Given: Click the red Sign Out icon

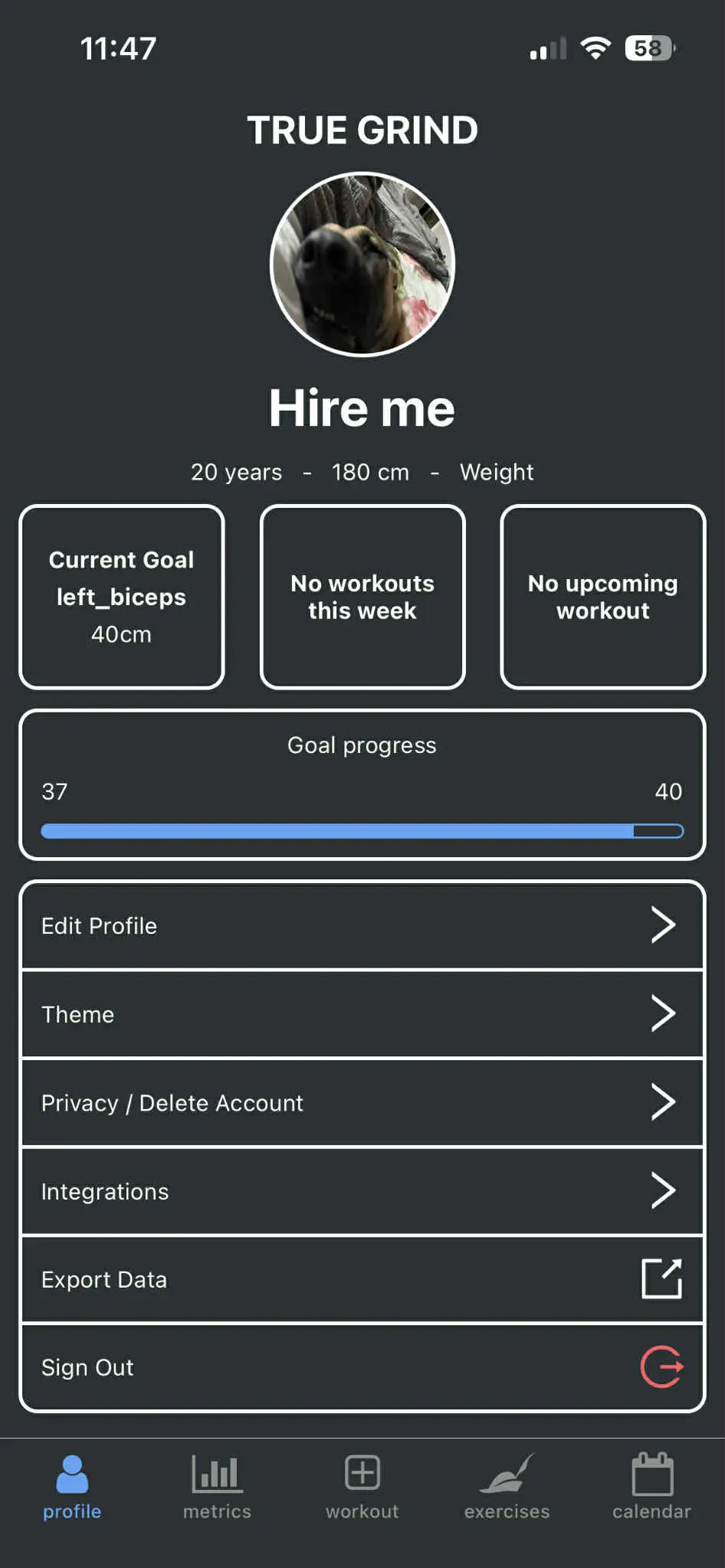Looking at the screenshot, I should 661,1367.
